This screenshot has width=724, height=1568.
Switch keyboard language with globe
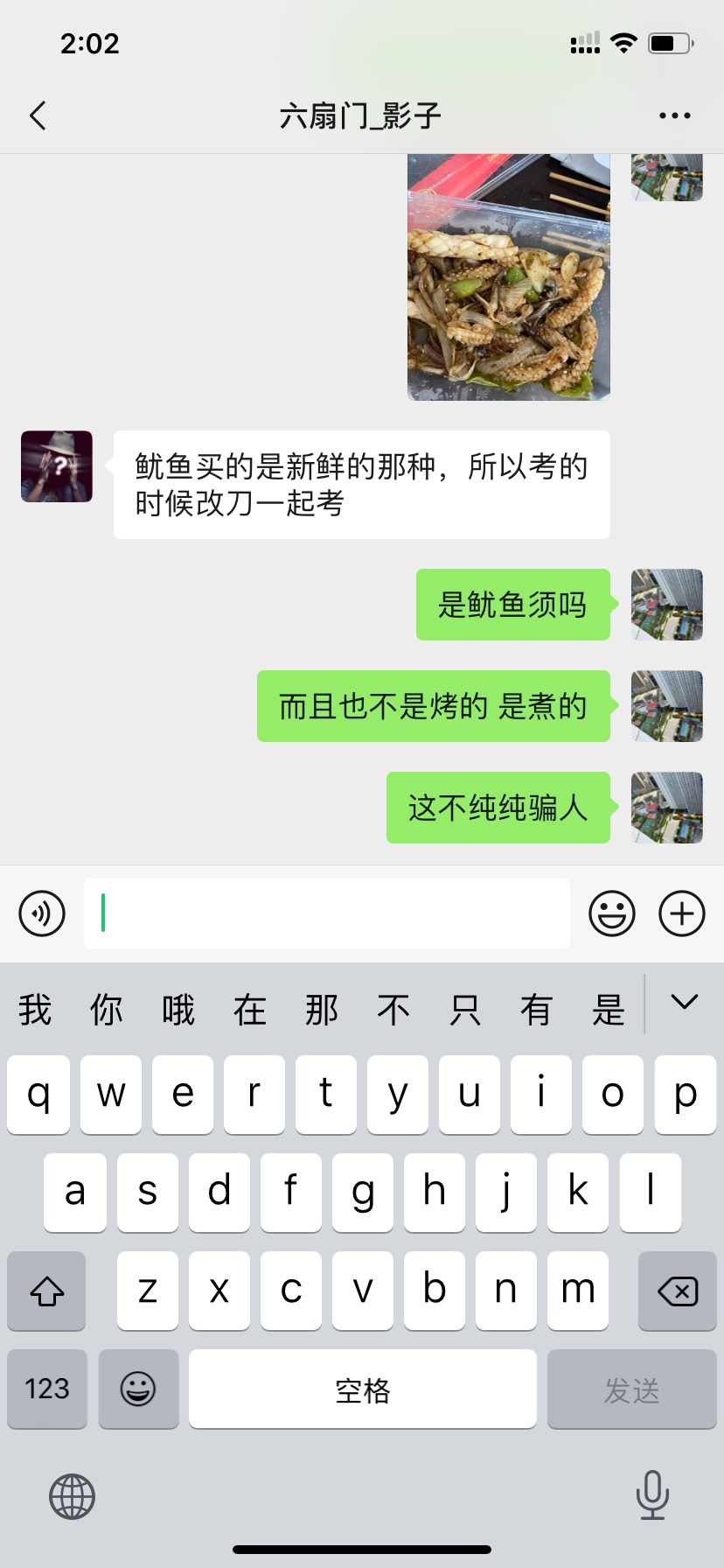[x=72, y=1496]
